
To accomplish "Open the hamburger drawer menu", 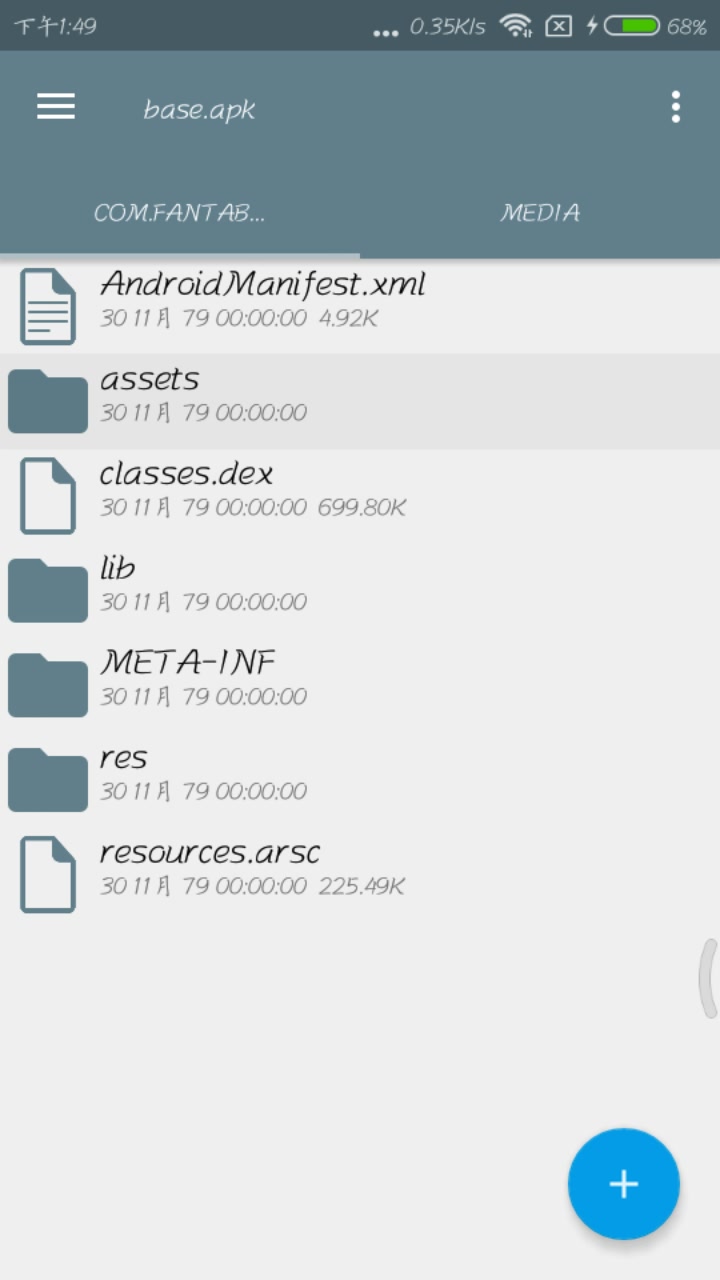I will click(x=56, y=107).
